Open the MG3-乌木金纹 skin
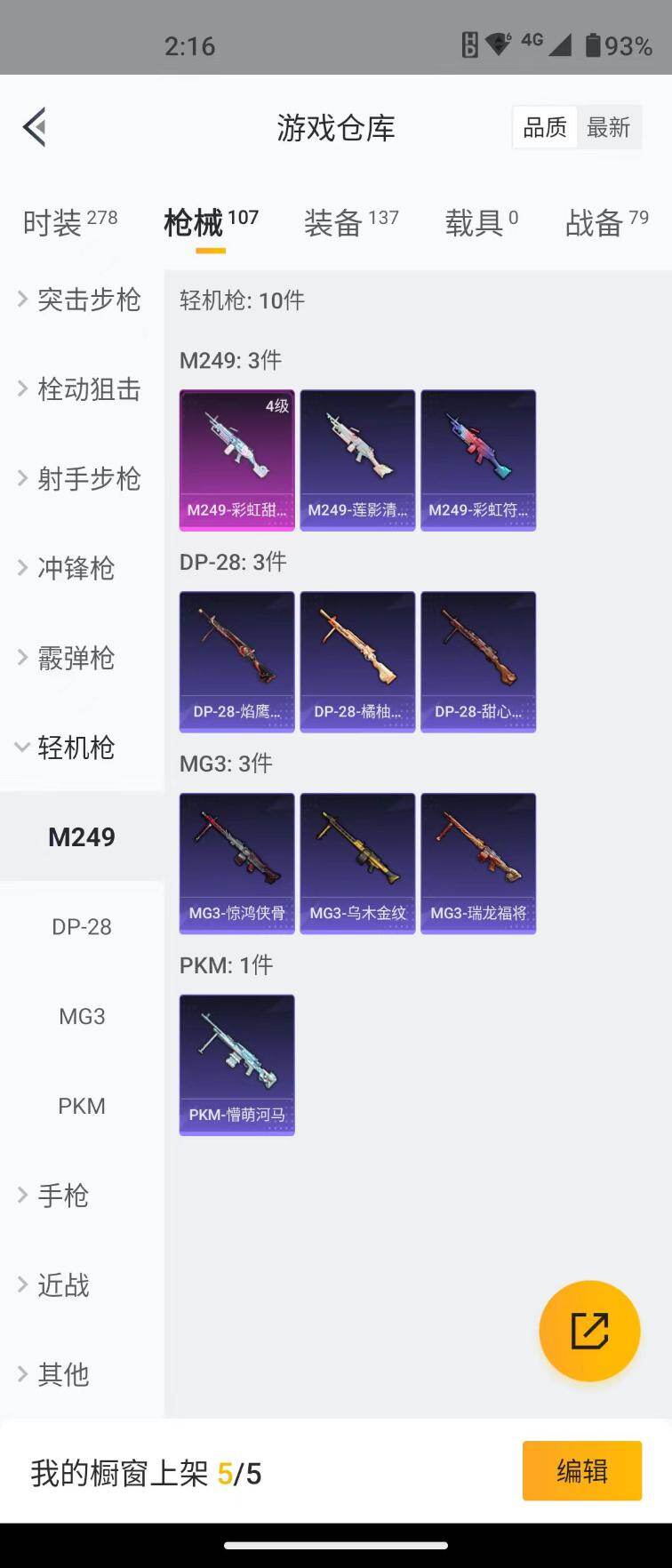672x1568 pixels. click(357, 863)
